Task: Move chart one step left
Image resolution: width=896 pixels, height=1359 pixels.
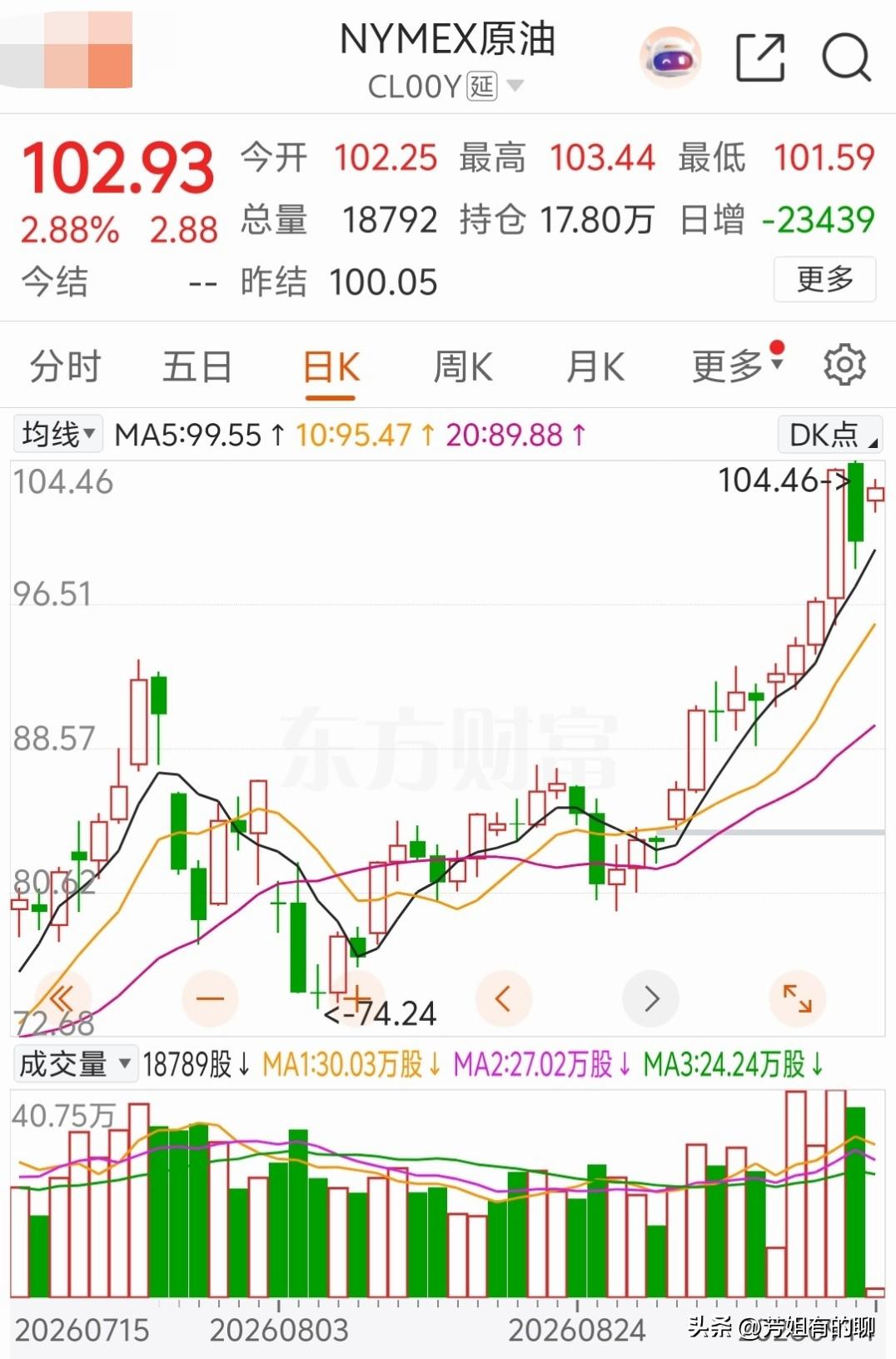Action: click(x=503, y=998)
